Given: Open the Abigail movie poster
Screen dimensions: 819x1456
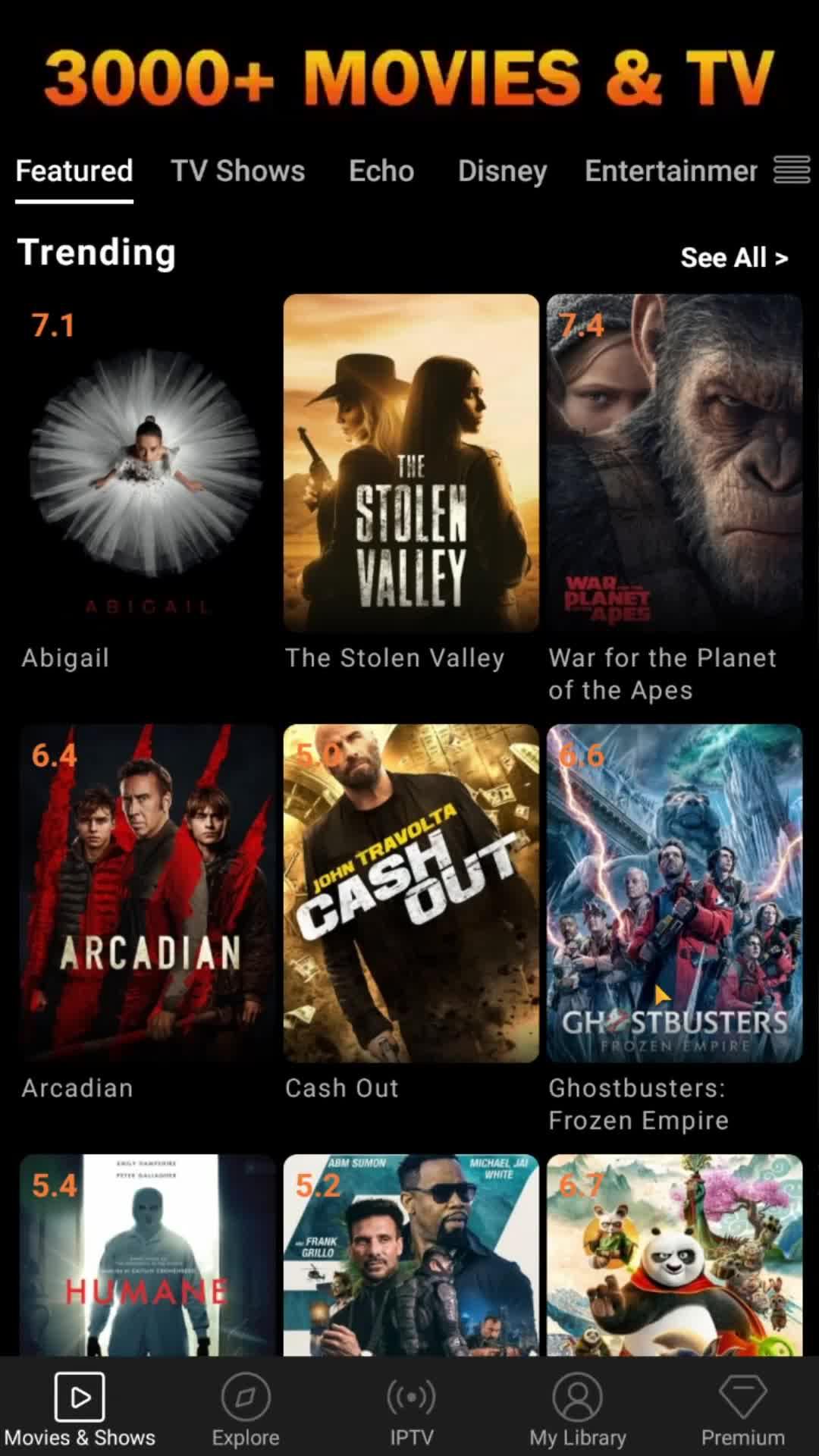Looking at the screenshot, I should [148, 463].
